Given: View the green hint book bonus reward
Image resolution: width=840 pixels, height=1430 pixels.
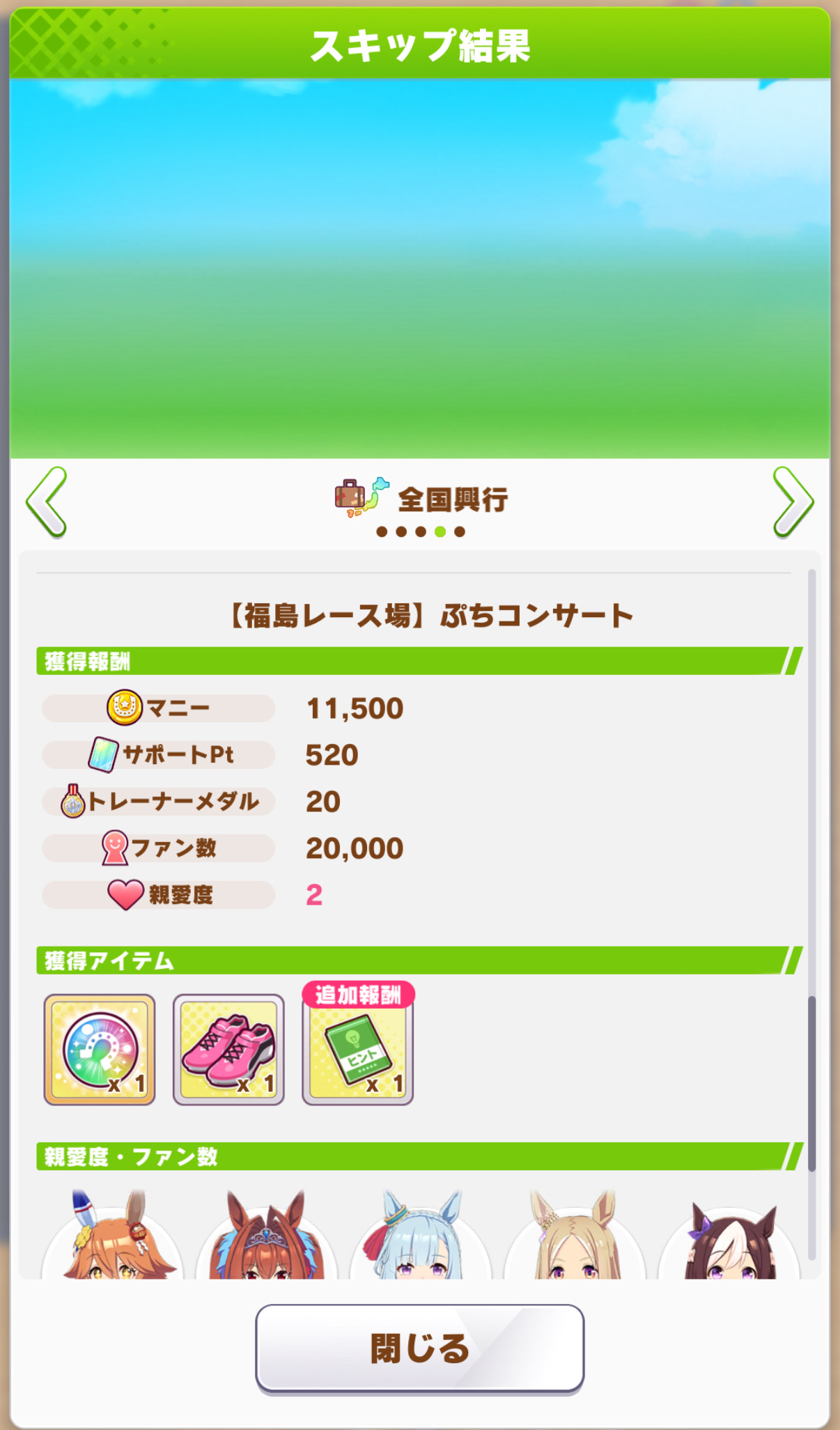Looking at the screenshot, I should [357, 1050].
